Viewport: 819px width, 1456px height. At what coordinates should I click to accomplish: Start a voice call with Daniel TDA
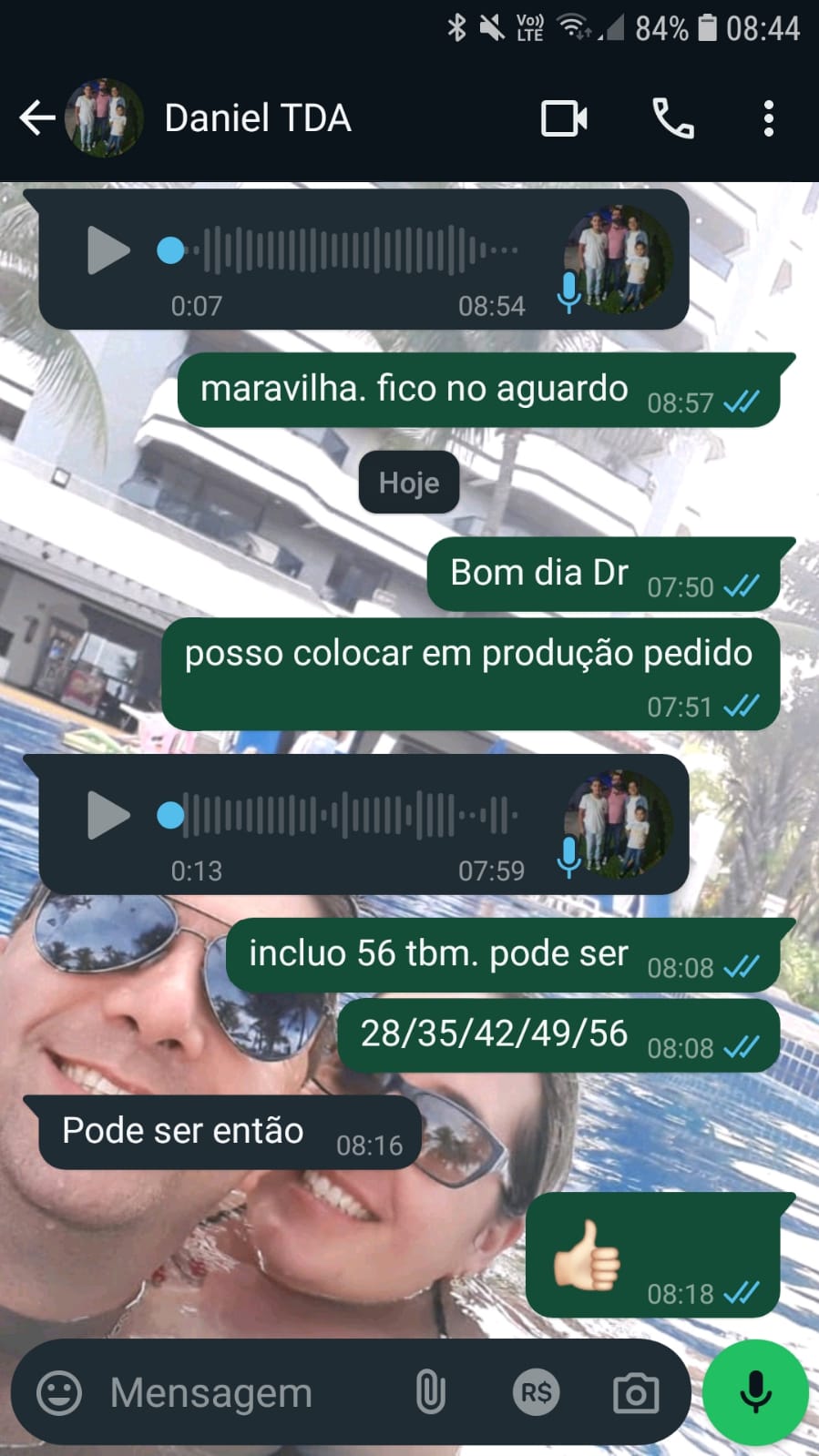(673, 118)
